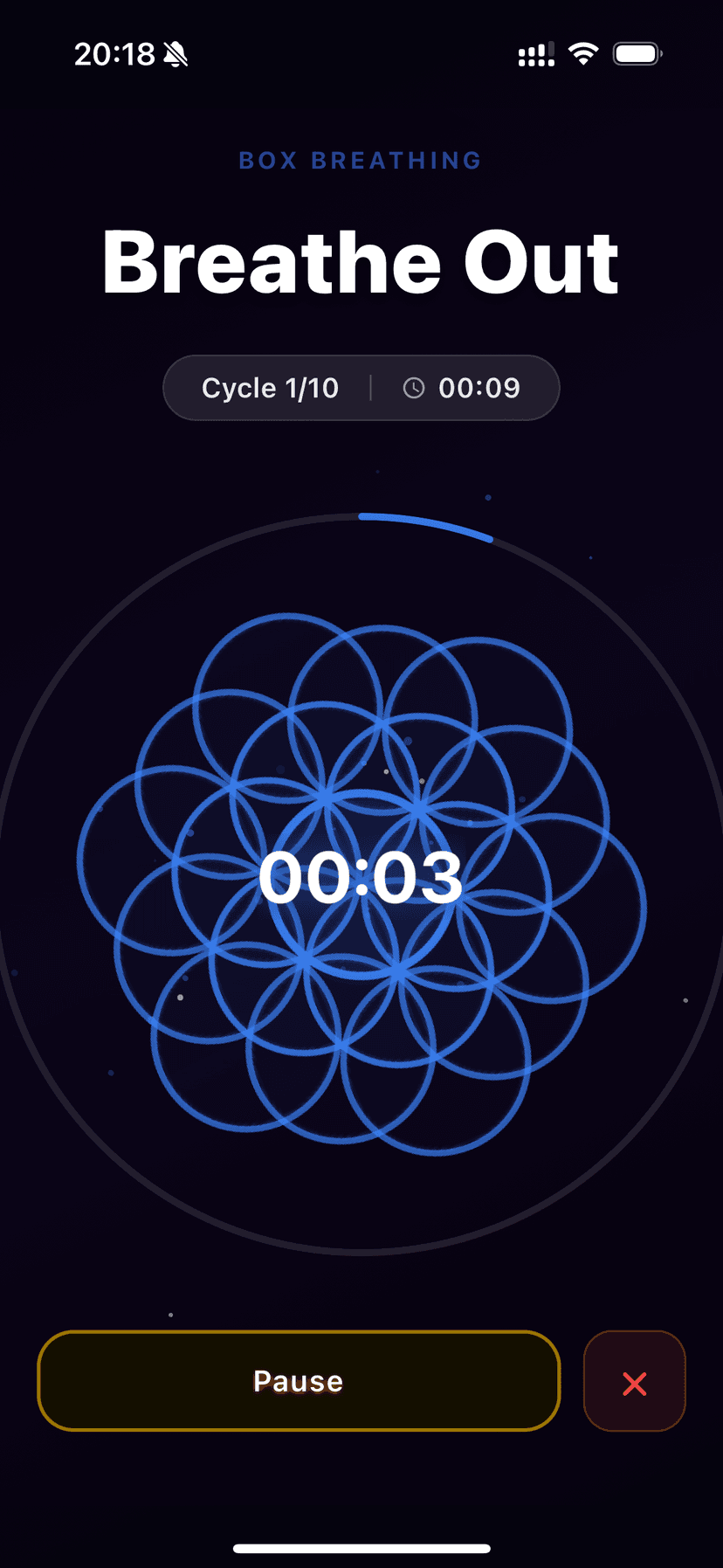
Task: Tap the Cycle 1/10 pill to toggle cycle view
Action: 270,387
